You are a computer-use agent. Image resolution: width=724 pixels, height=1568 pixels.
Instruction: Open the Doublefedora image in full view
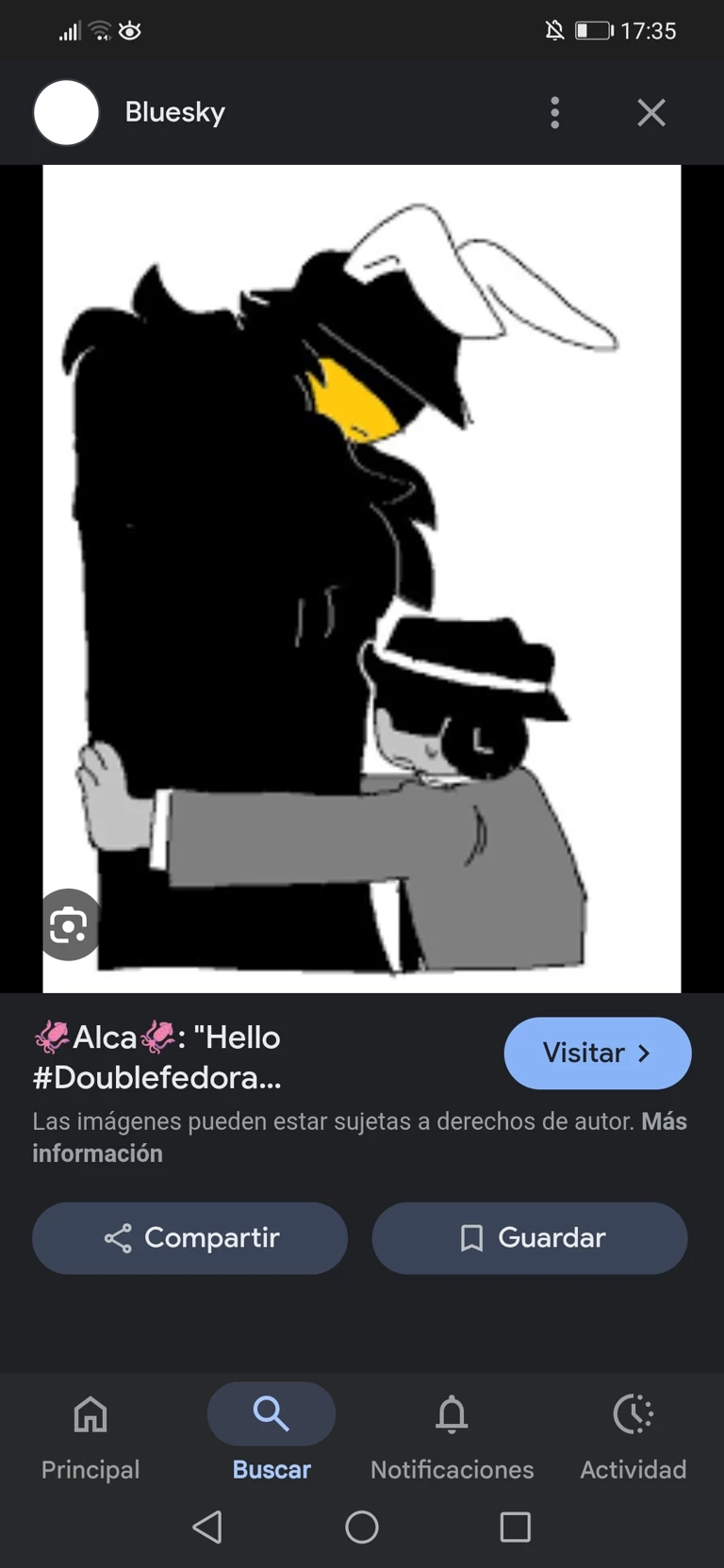click(362, 579)
